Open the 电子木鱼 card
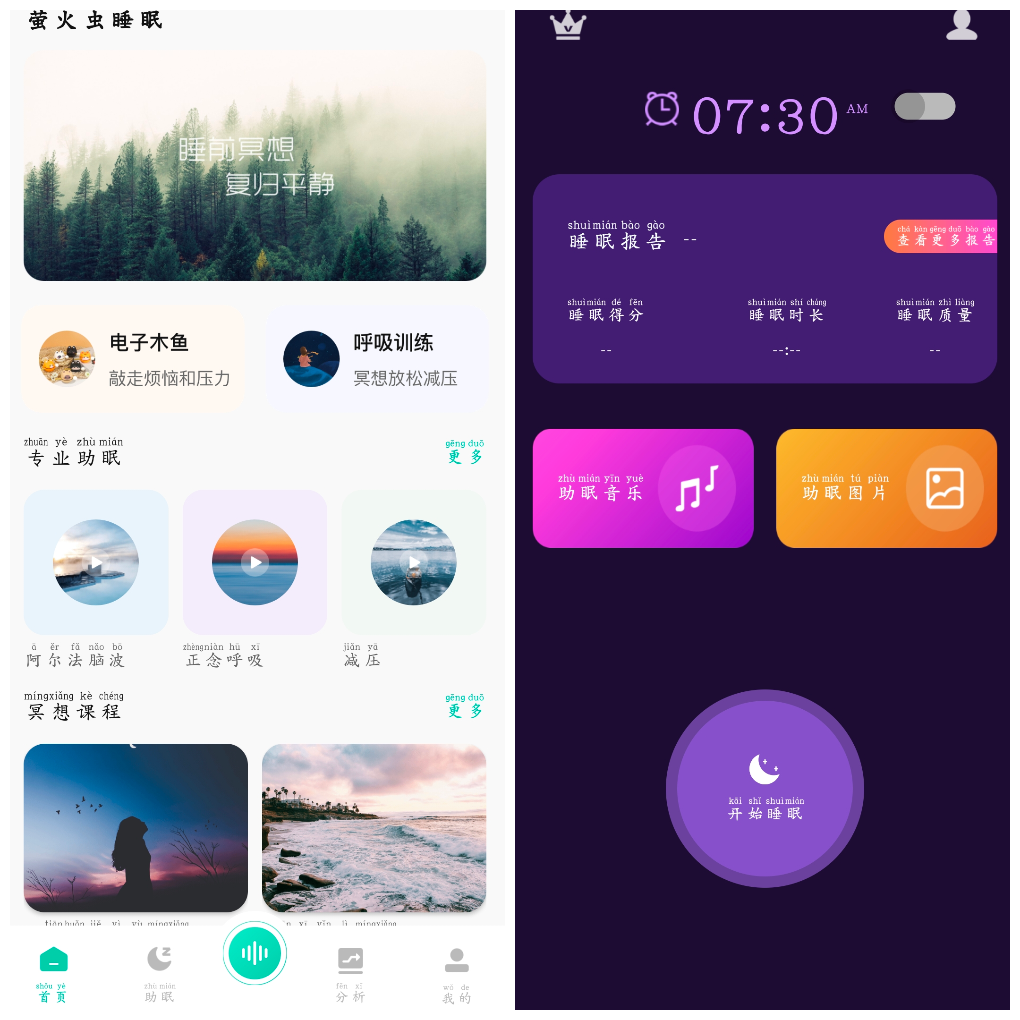Viewport: 1020px width, 1020px height. [x=133, y=359]
